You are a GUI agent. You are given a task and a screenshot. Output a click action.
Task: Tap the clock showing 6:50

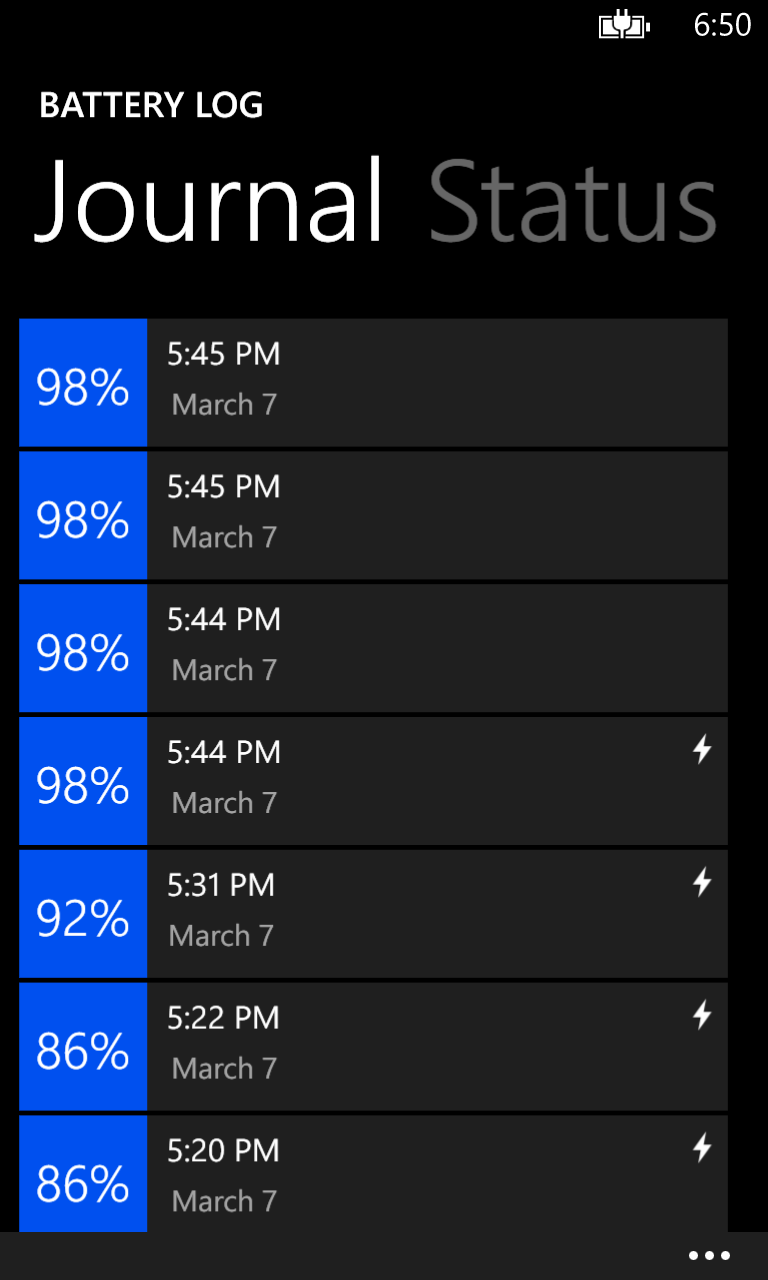[x=722, y=24]
